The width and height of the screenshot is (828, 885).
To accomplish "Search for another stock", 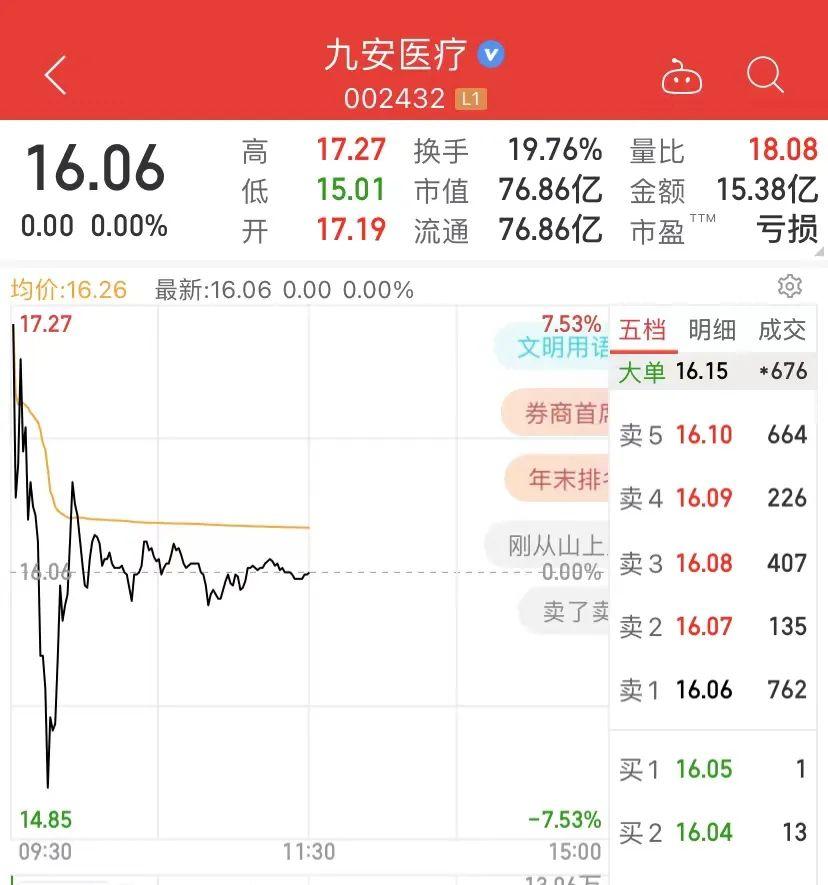I will 765,76.
